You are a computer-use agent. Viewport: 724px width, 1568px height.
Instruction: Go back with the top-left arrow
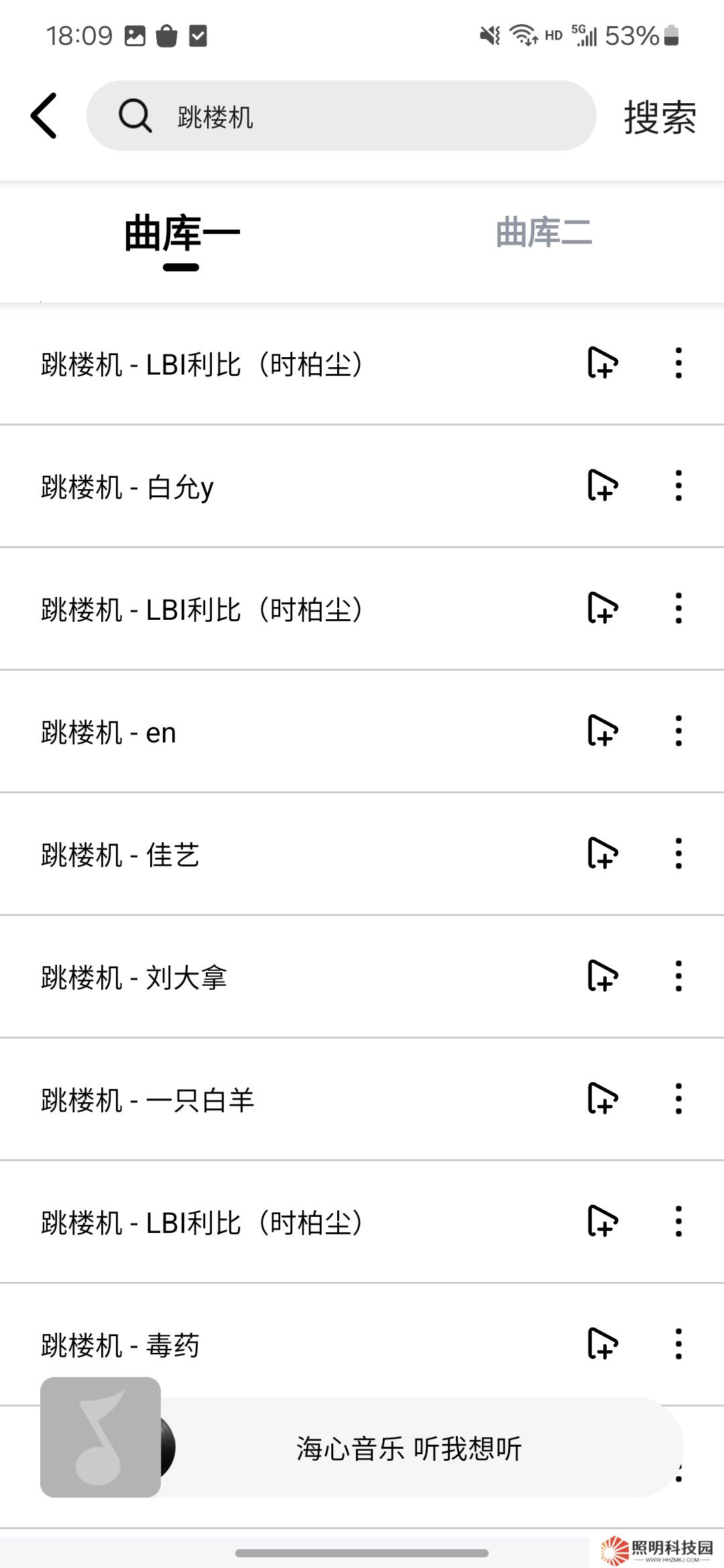click(x=44, y=116)
